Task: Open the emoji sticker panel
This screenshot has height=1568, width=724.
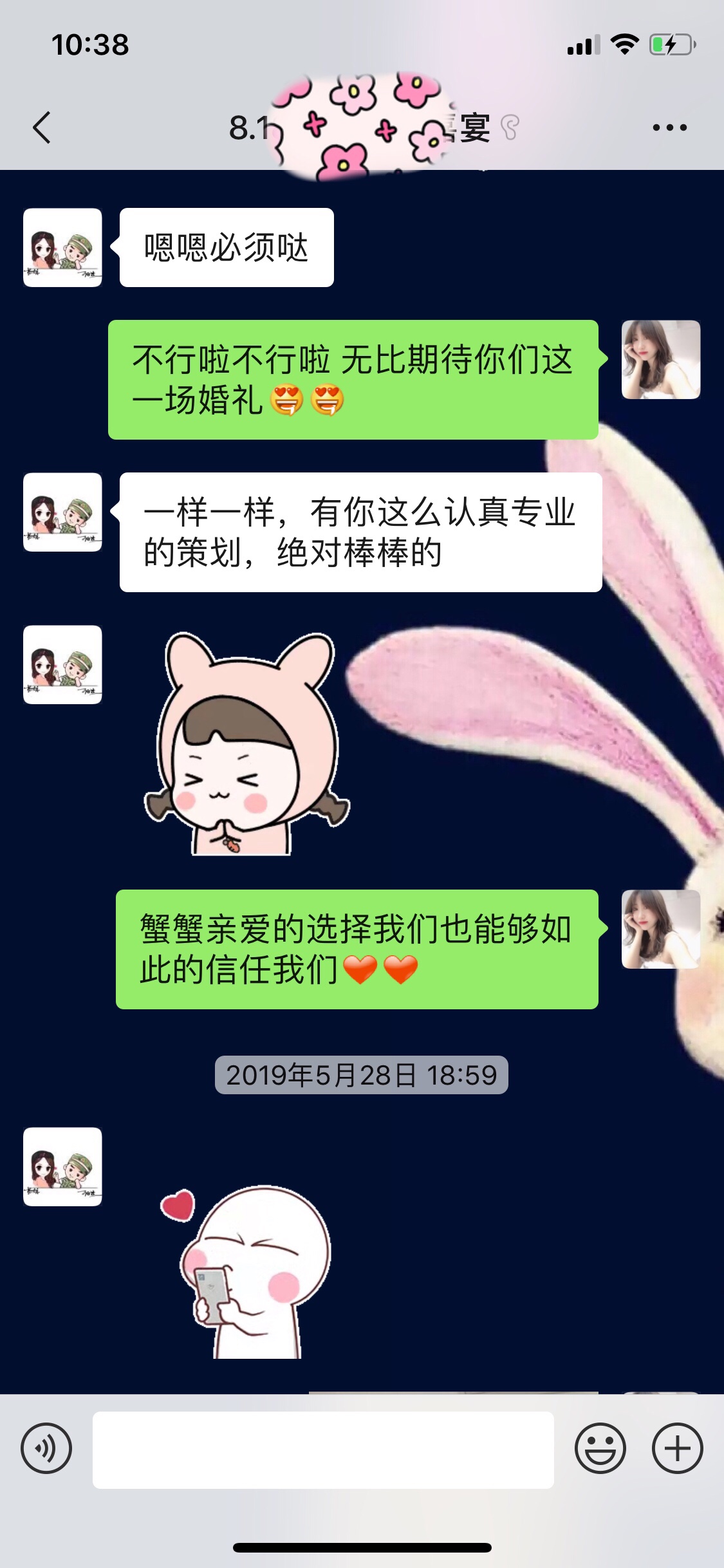Action: point(600,1448)
